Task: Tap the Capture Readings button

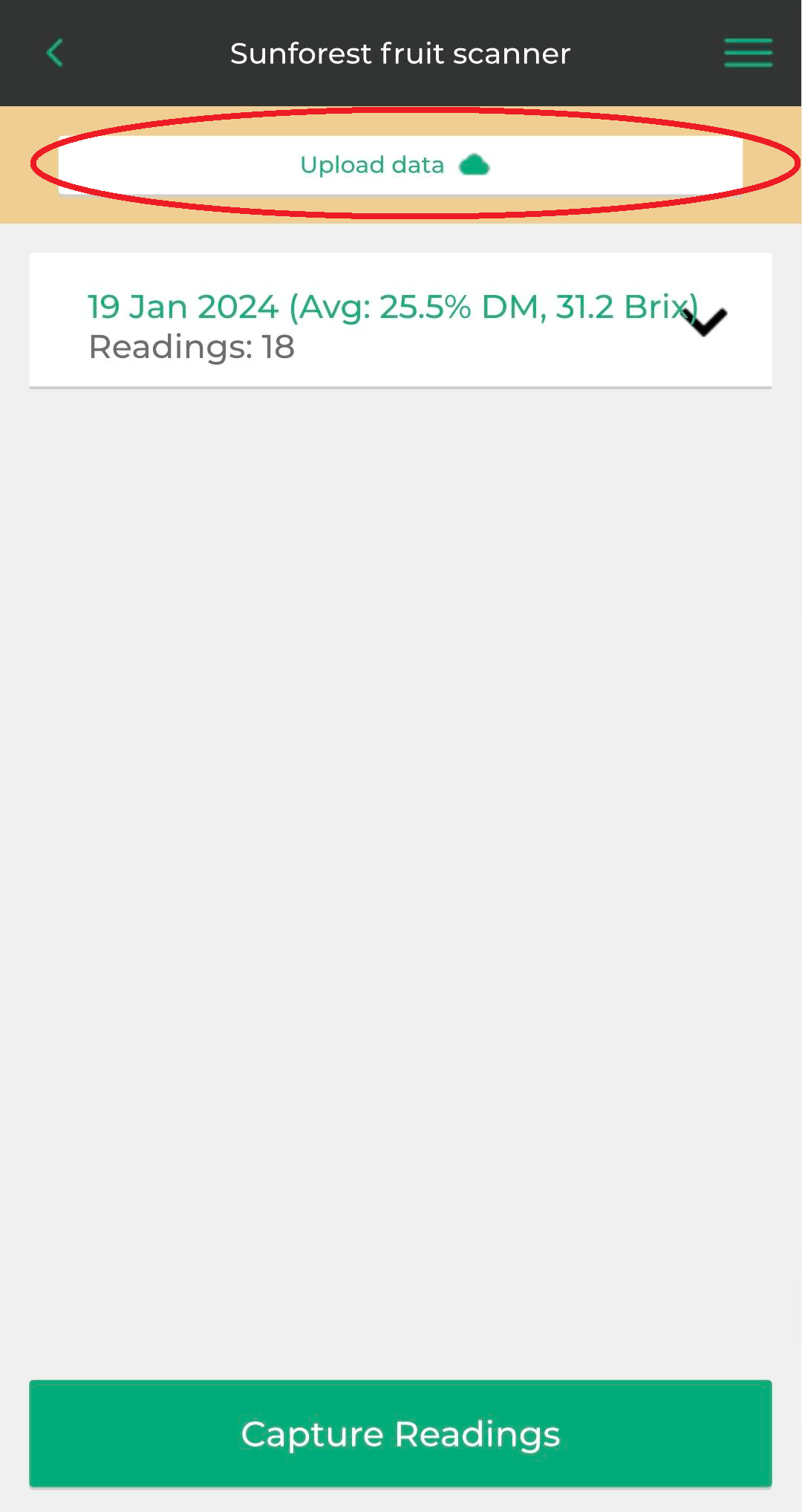Action: [400, 1433]
